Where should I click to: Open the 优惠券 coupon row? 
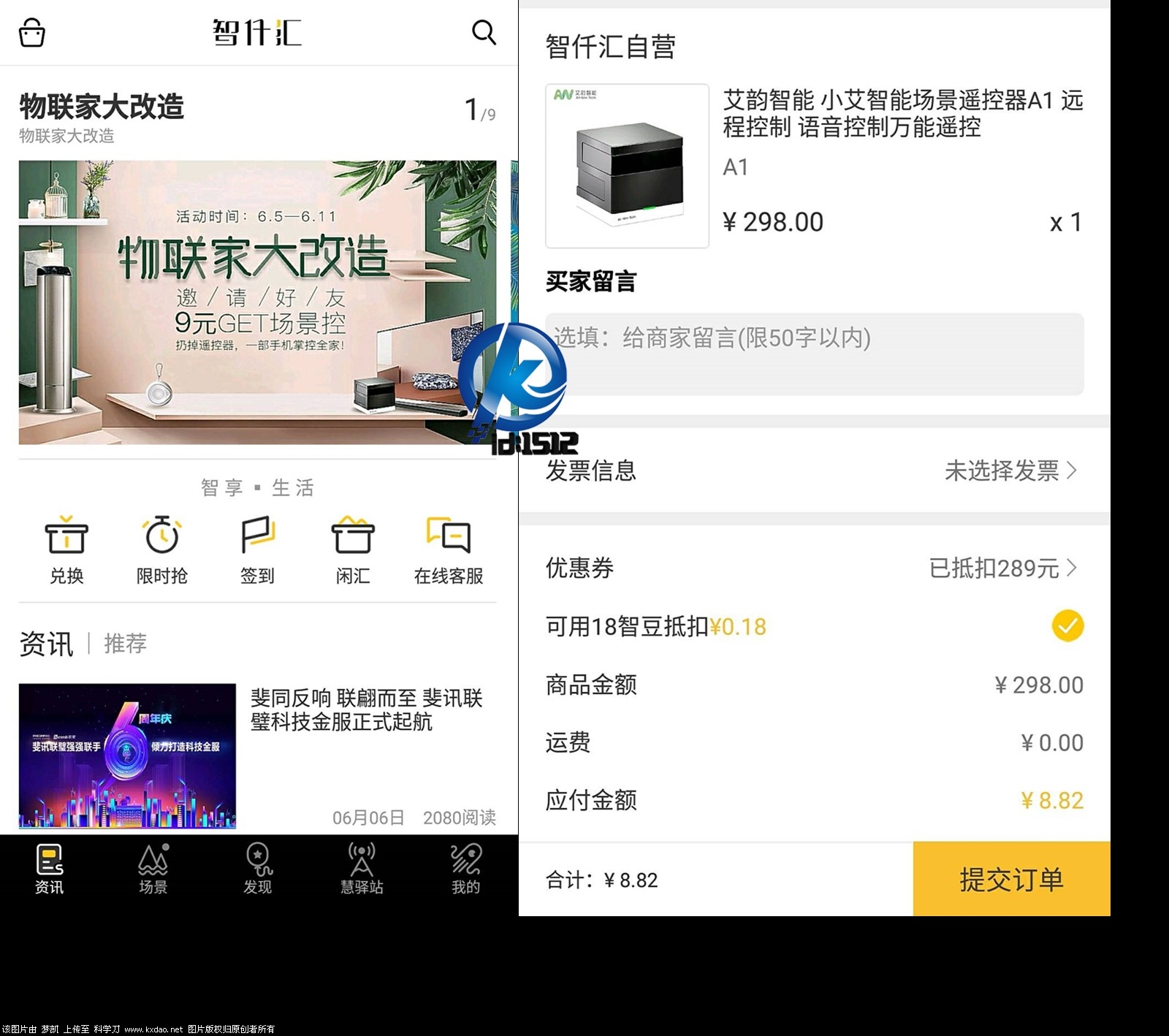(814, 568)
